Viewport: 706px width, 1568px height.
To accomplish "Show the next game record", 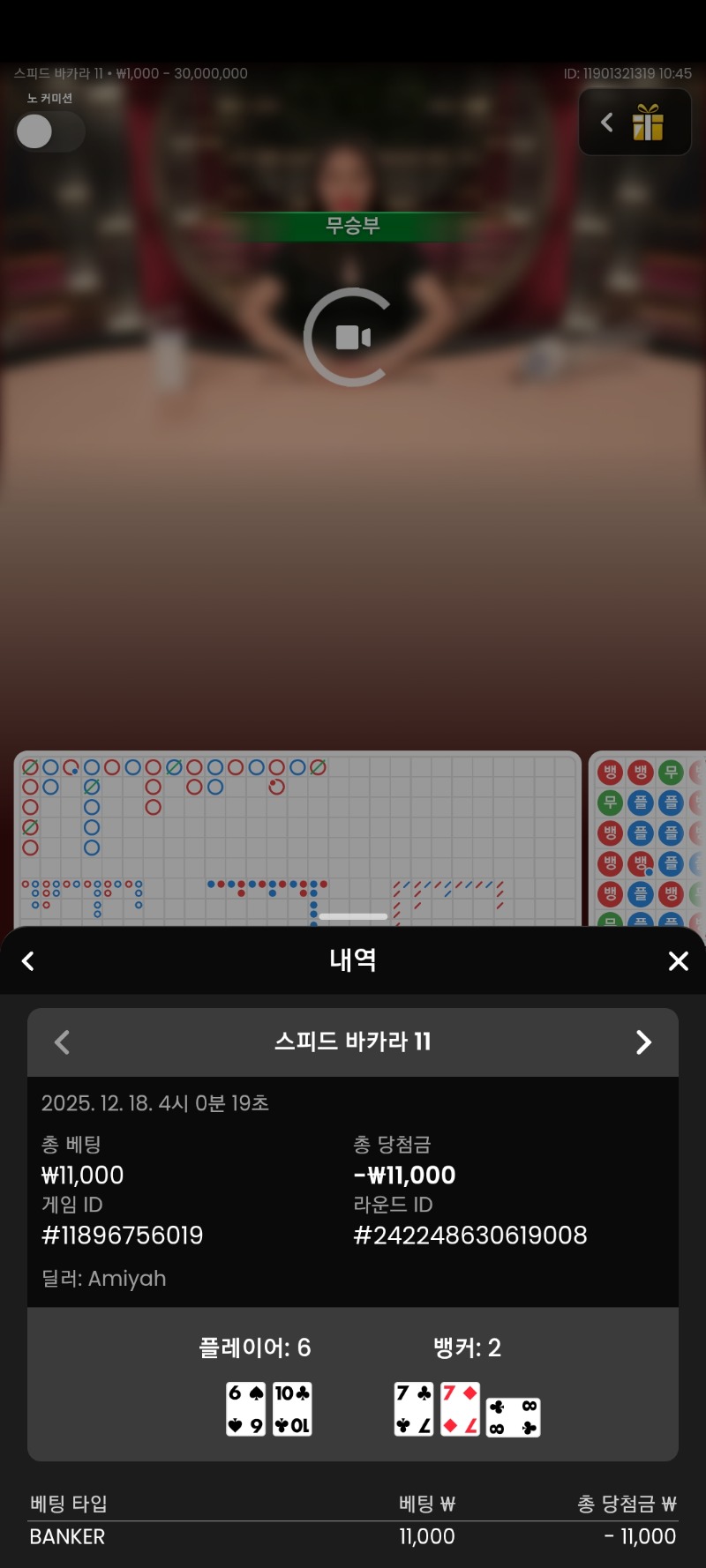I will click(643, 1042).
